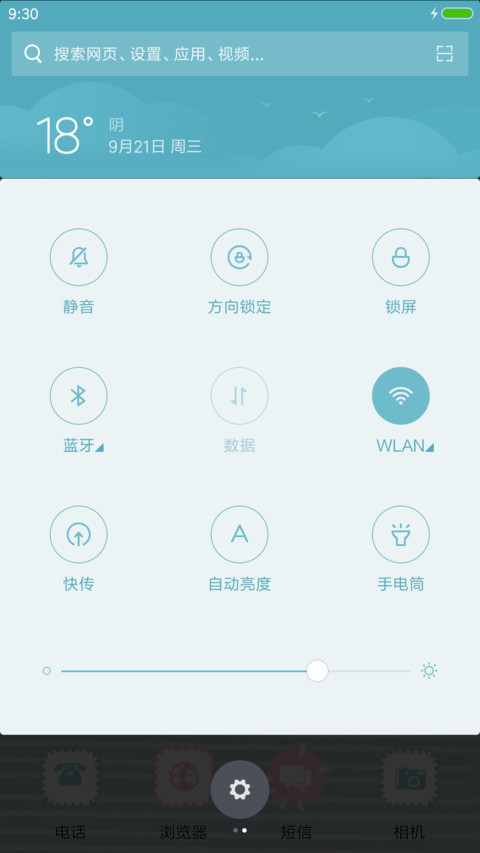Turn on the 手电筒 flashlight

(401, 534)
